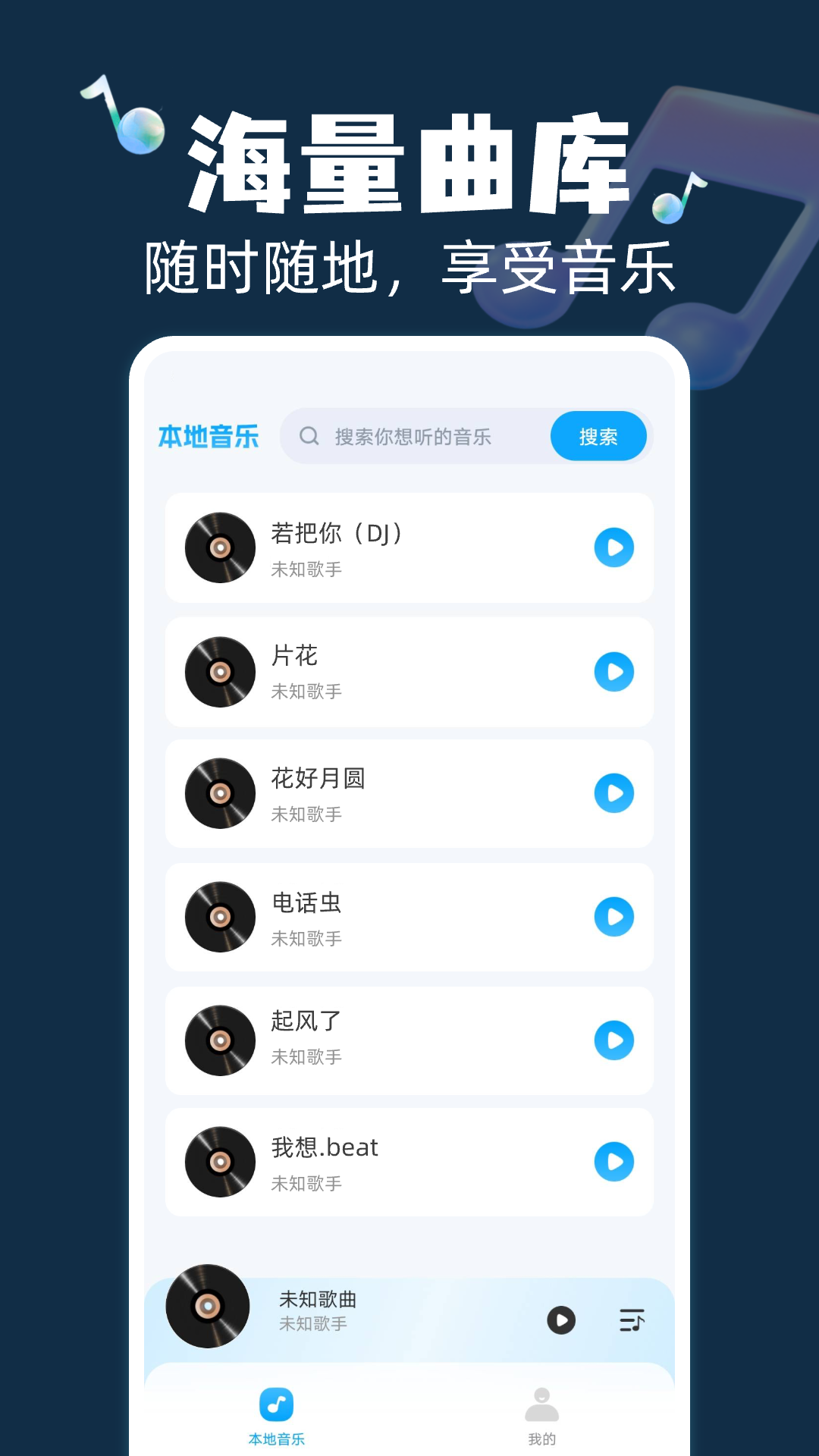
Task: Play the song 片花
Action: pos(615,672)
